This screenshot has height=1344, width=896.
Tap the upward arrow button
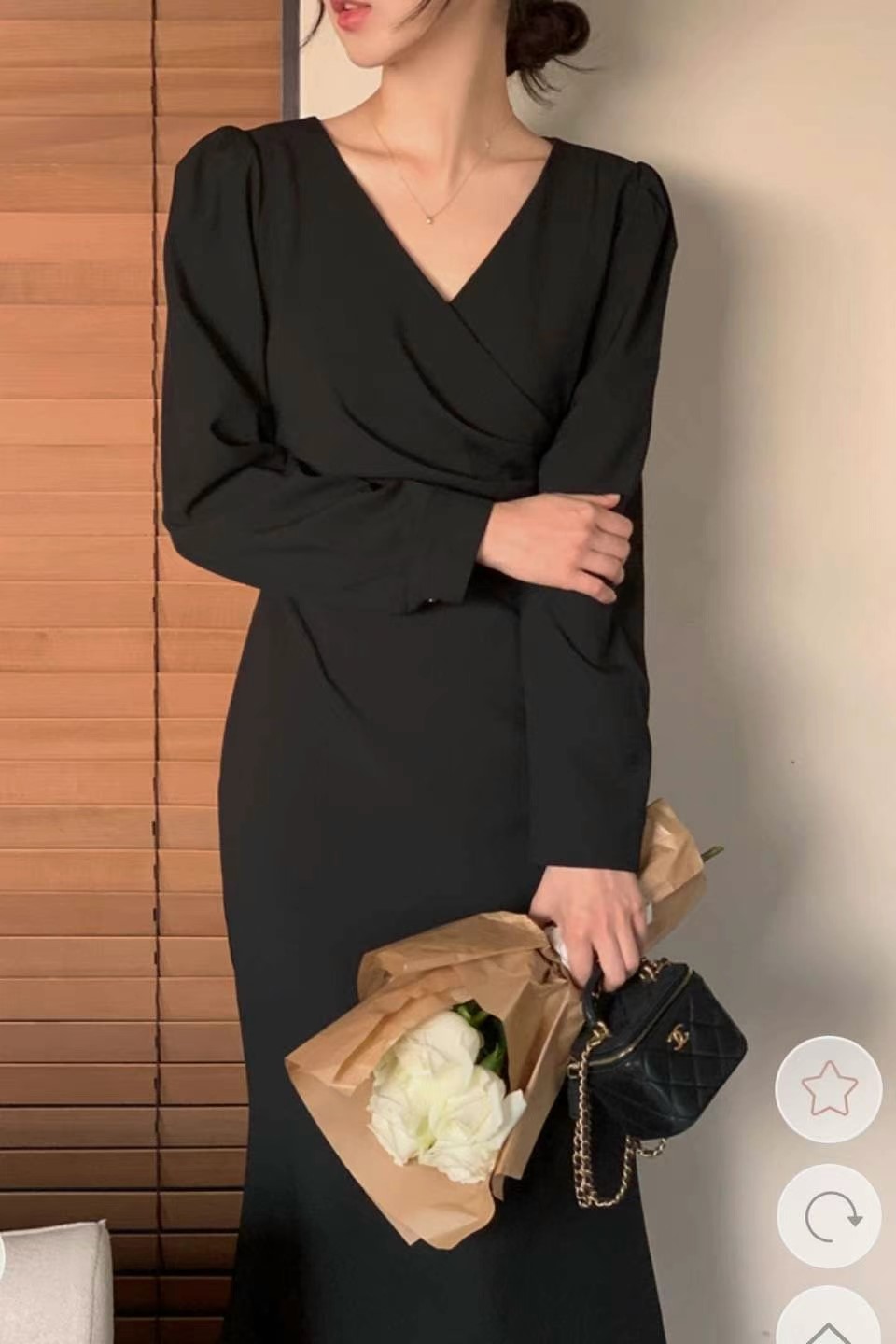(829, 1327)
